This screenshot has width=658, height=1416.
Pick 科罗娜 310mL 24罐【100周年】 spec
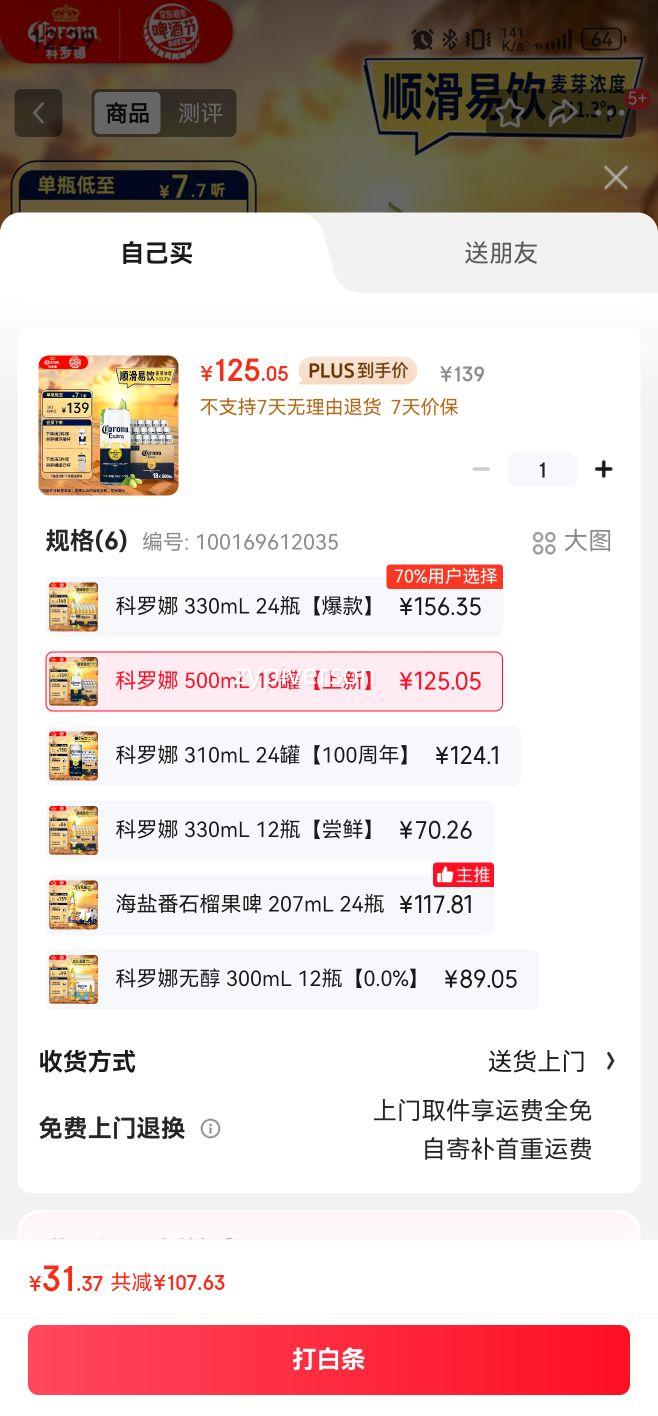(283, 755)
